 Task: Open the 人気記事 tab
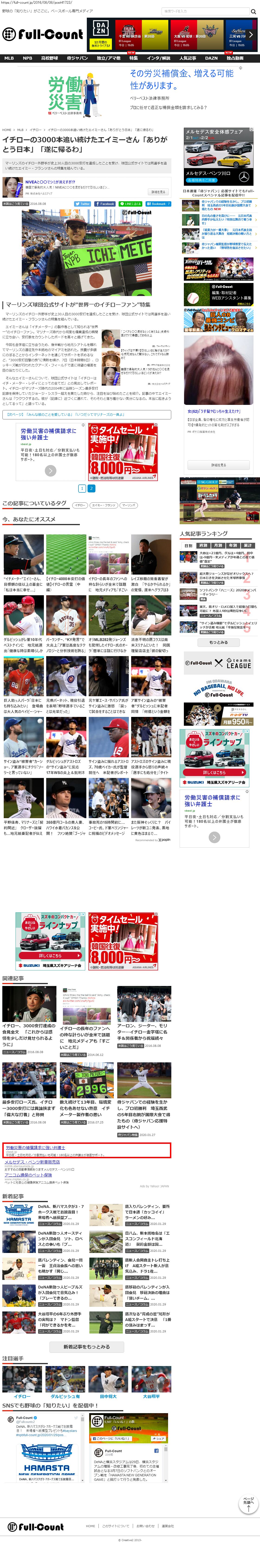pyautogui.click(x=188, y=59)
